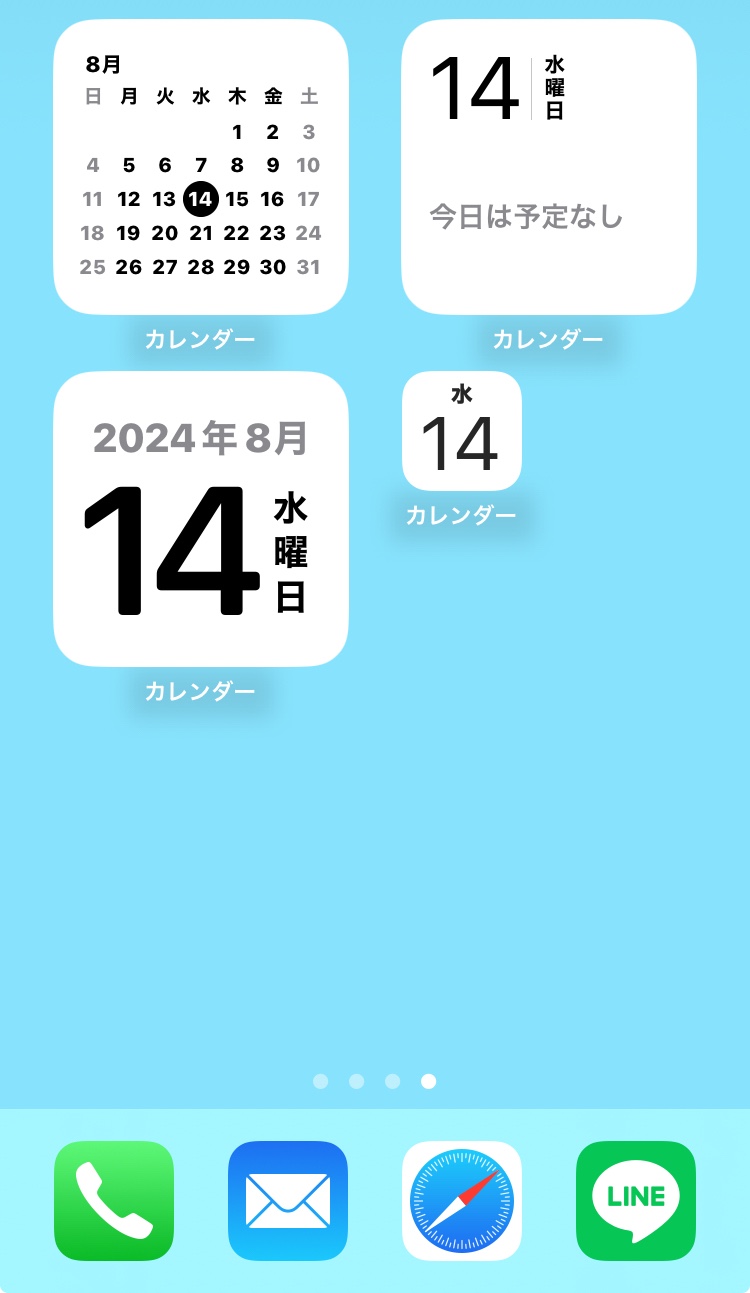Open the 2024年8月 large date widget
The width and height of the screenshot is (750, 1293).
click(x=200, y=519)
